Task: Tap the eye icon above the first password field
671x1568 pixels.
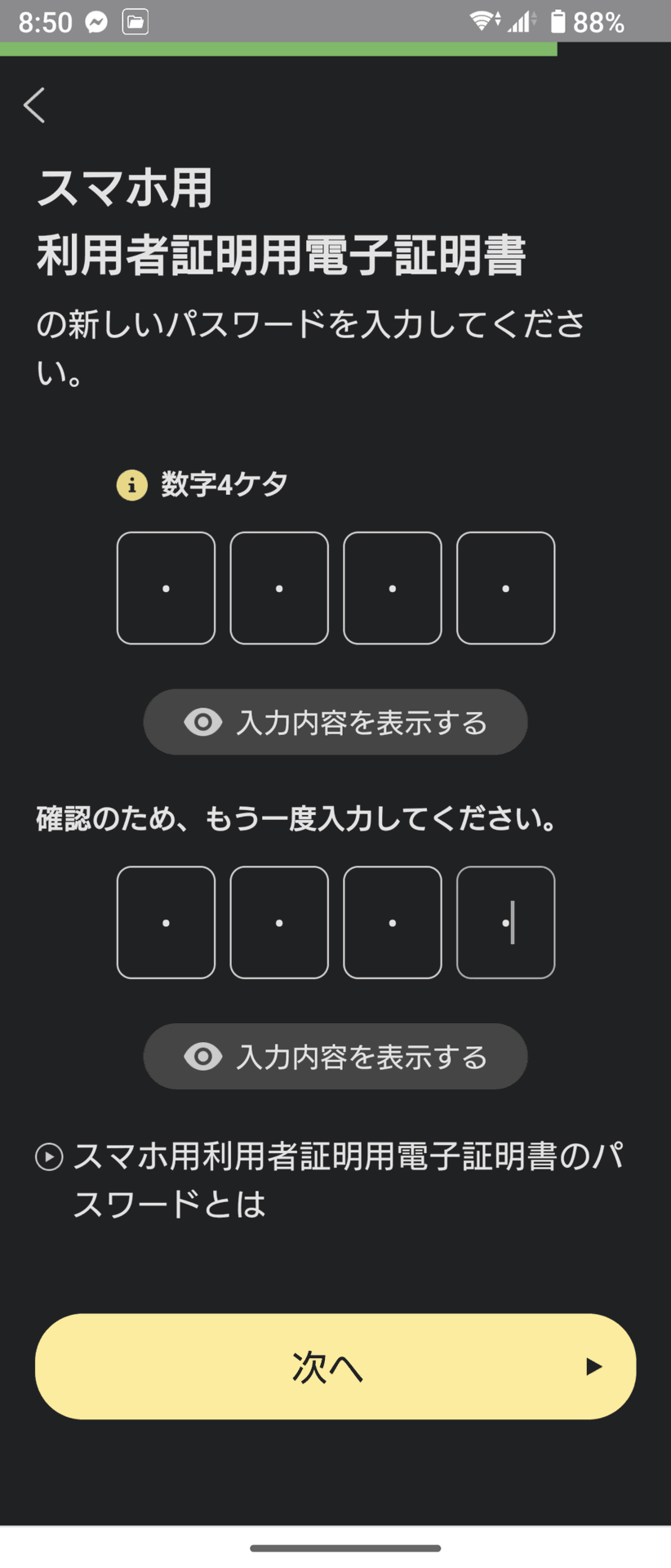Action: (202, 721)
